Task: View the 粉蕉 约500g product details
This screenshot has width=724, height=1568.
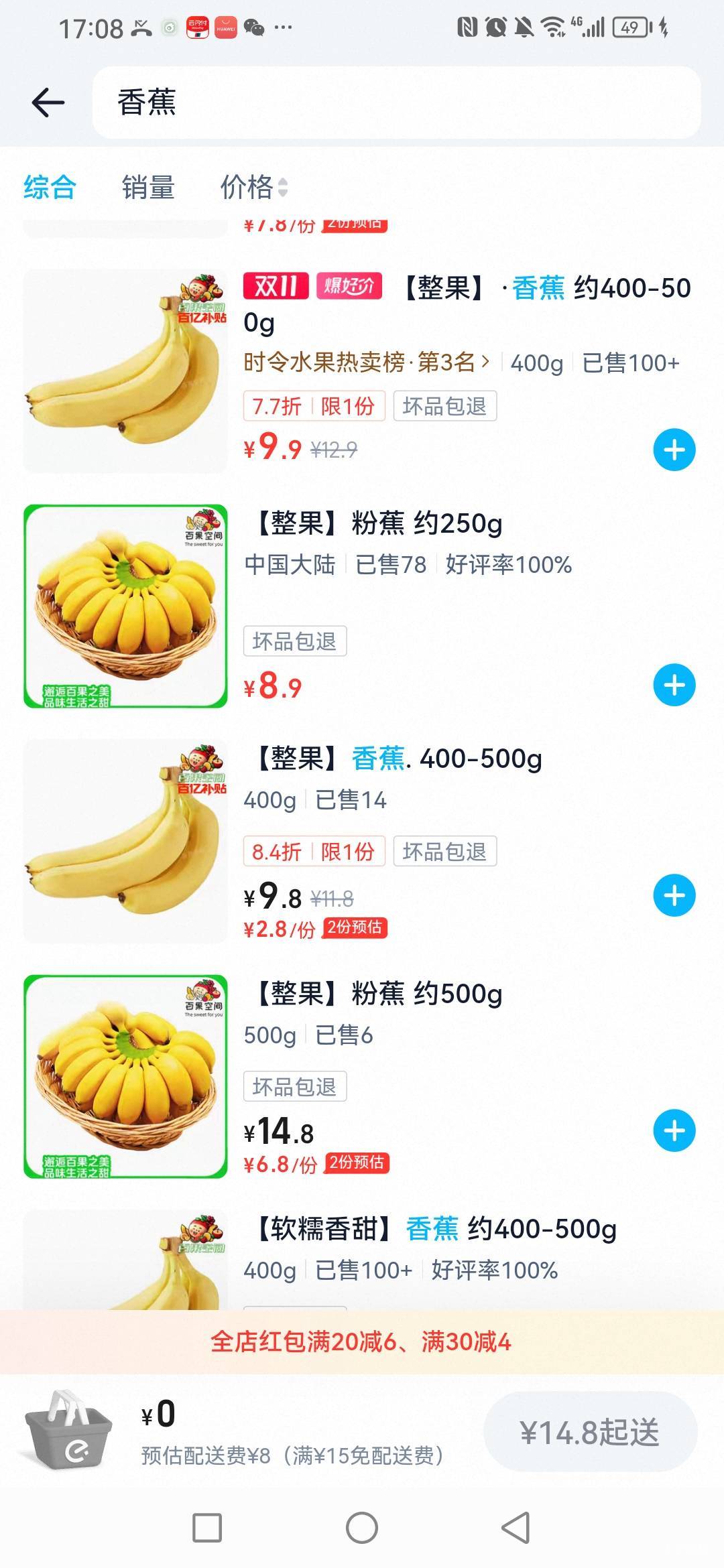Action: pos(379,994)
